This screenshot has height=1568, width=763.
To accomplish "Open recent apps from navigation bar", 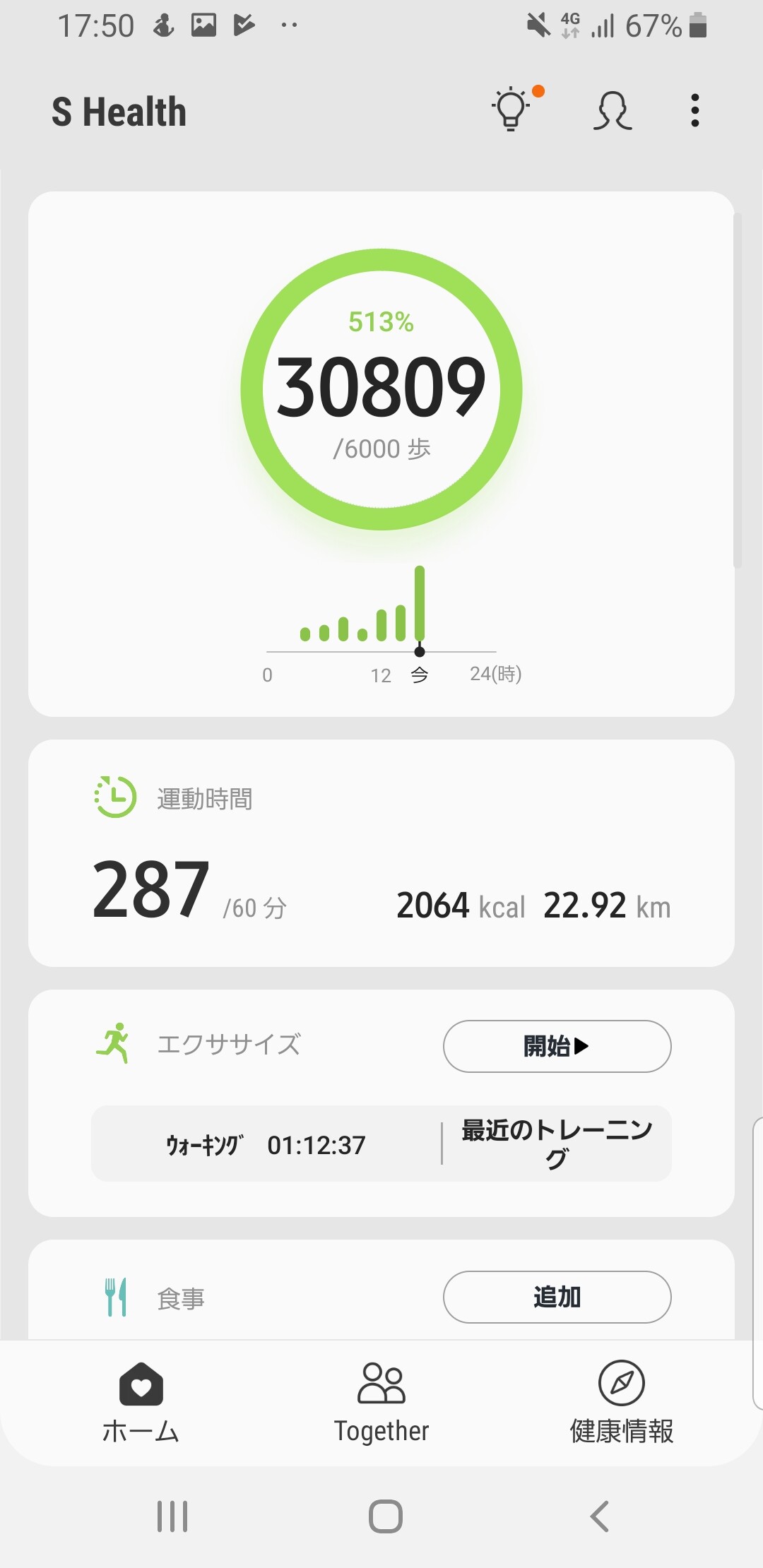I will (172, 1516).
